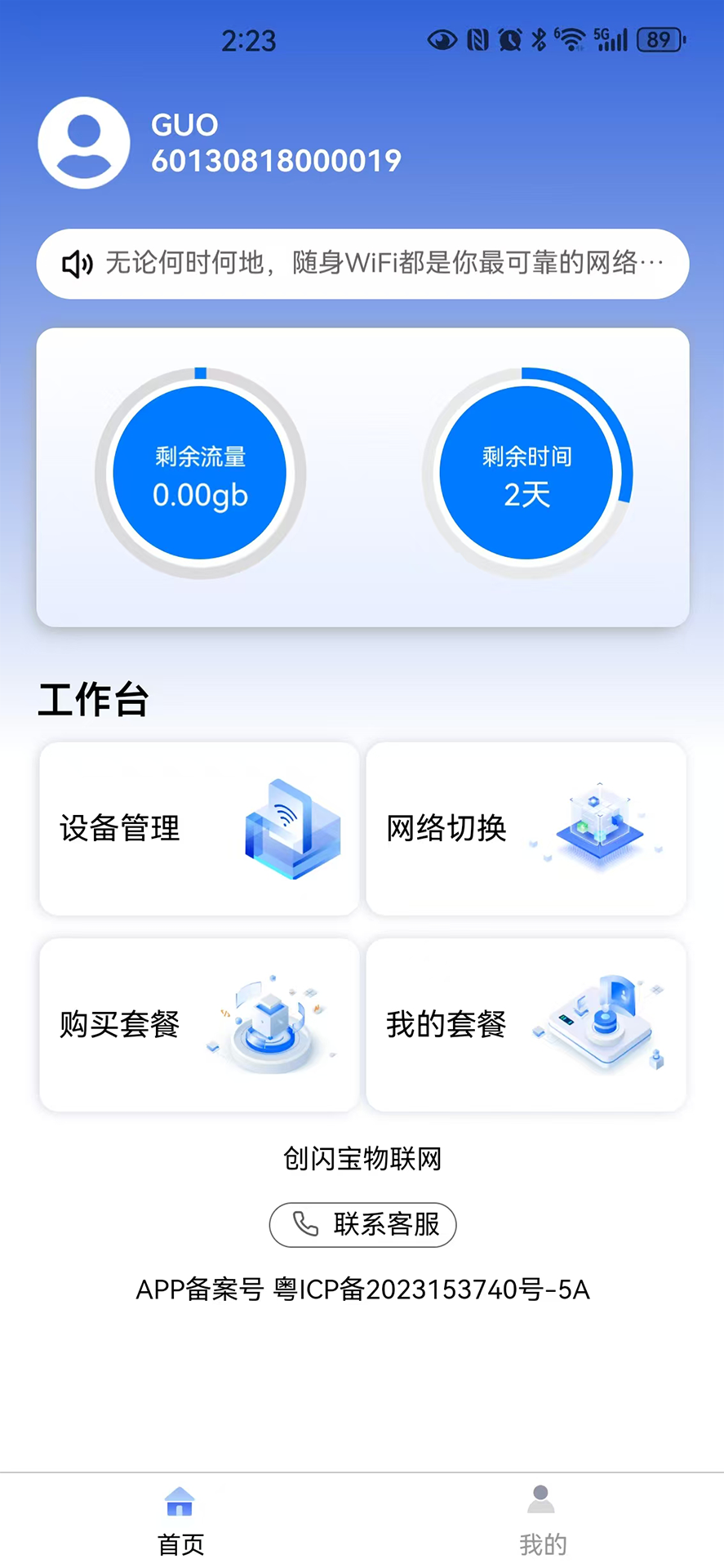The height and width of the screenshot is (1568, 724).
Task: Click the announcement speaker icon
Action: click(x=75, y=263)
